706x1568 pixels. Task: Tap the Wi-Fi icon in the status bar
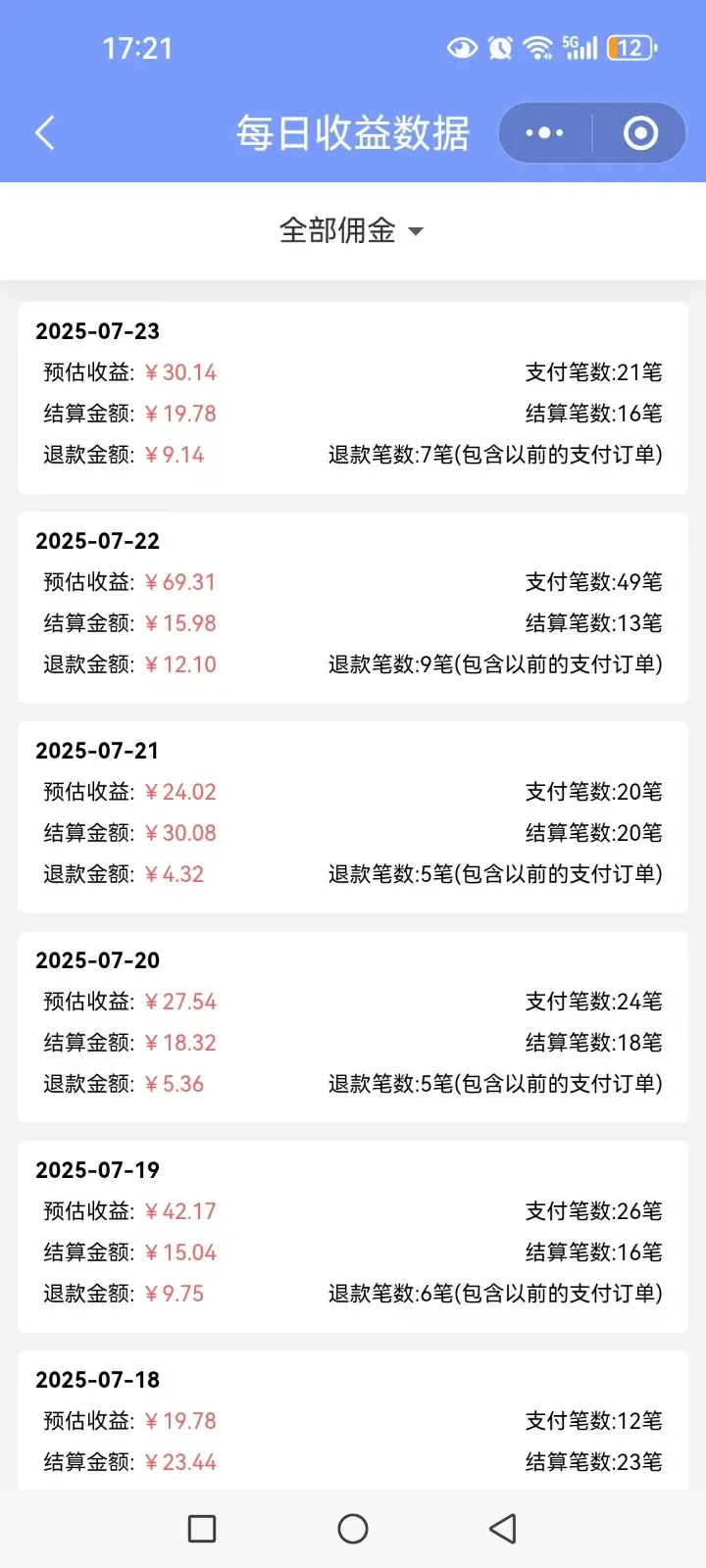[x=537, y=47]
